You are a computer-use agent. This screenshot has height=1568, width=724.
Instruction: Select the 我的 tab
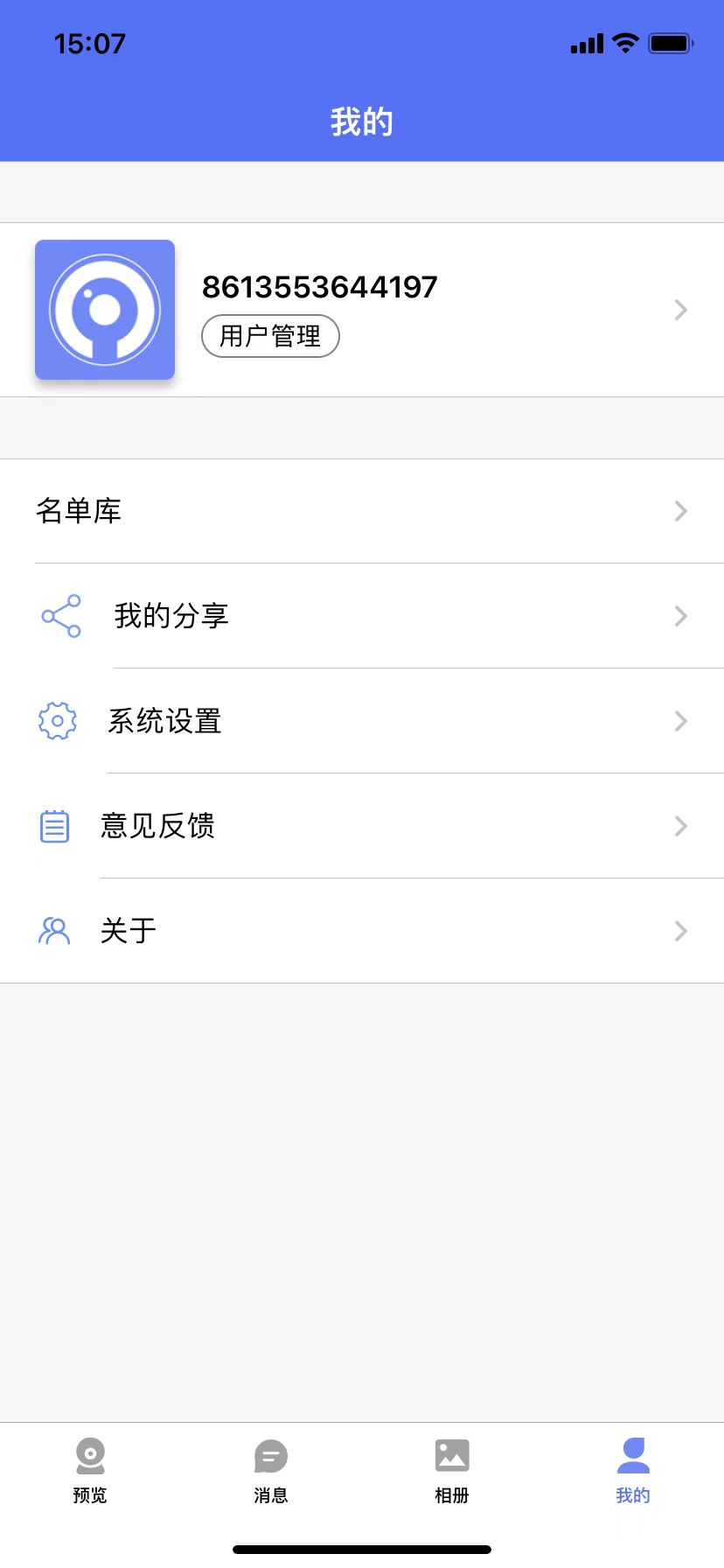point(633,1470)
